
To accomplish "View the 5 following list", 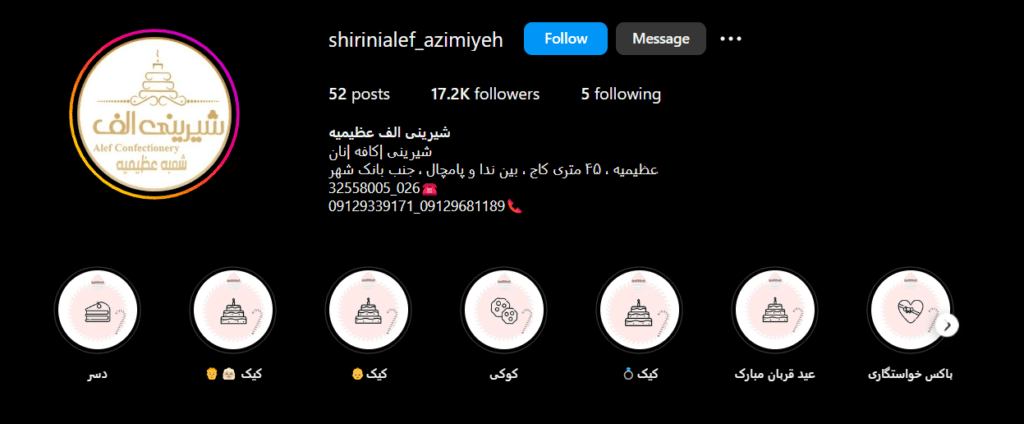I will click(x=621, y=94).
